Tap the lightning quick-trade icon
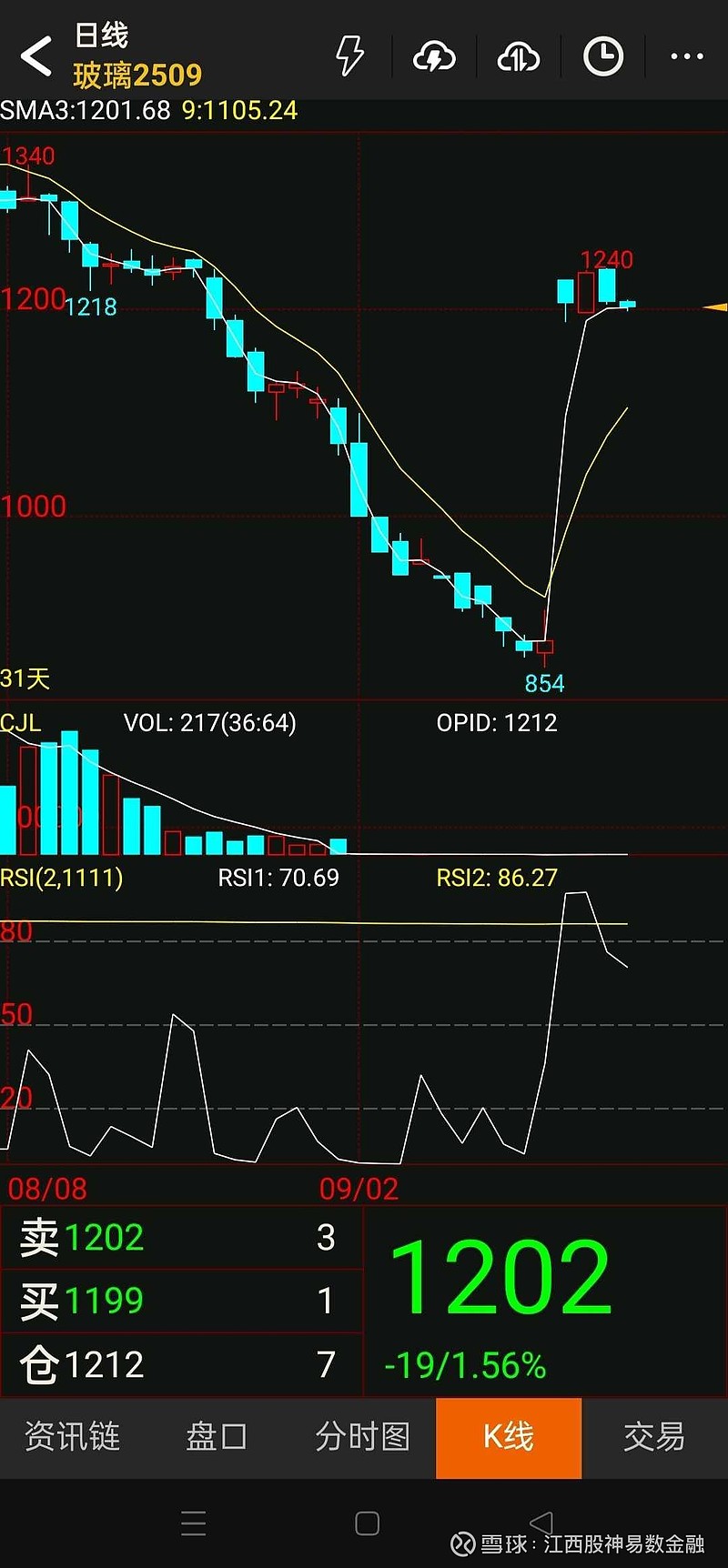 [x=349, y=56]
